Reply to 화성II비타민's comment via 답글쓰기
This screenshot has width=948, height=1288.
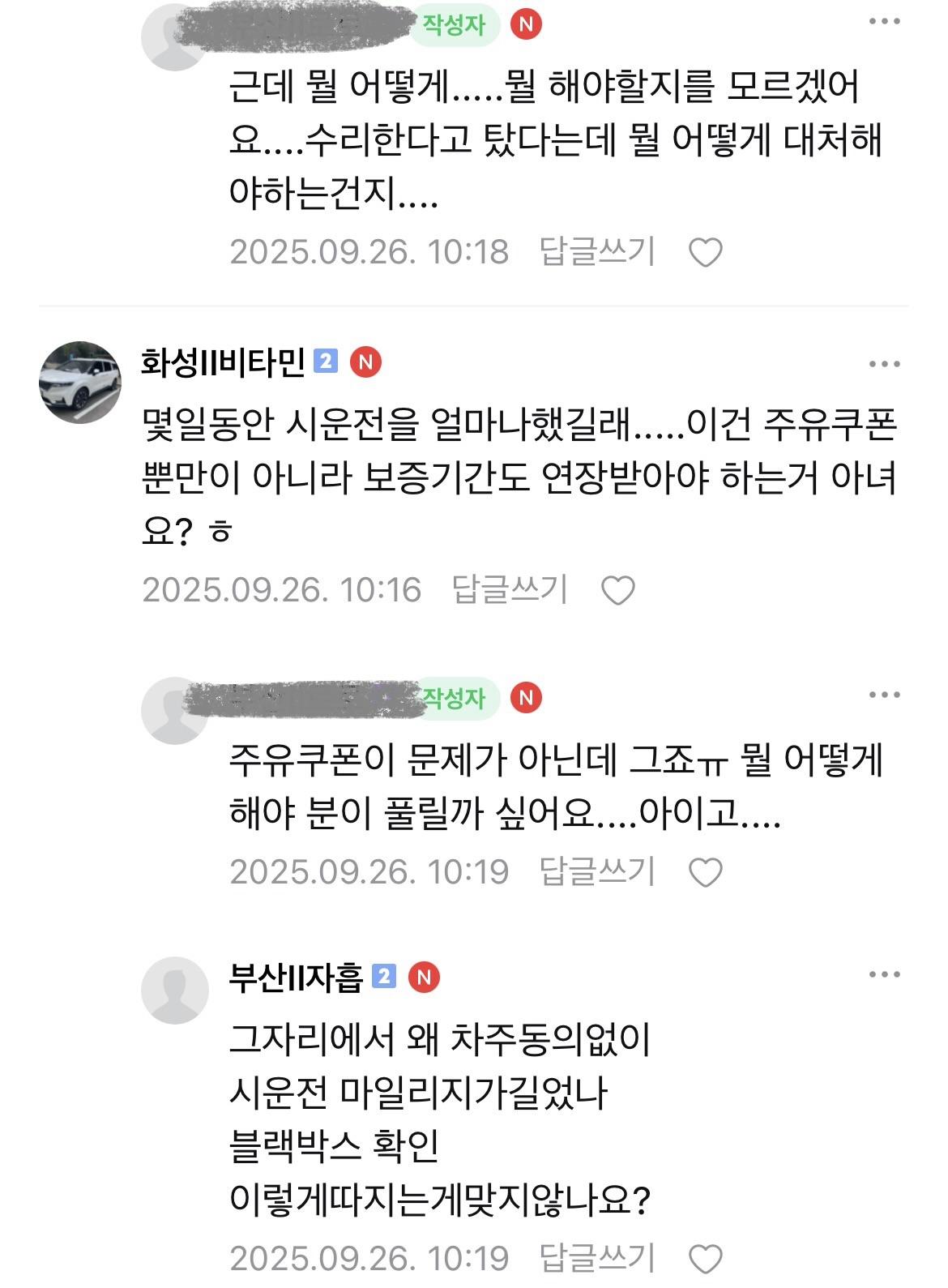coord(510,589)
